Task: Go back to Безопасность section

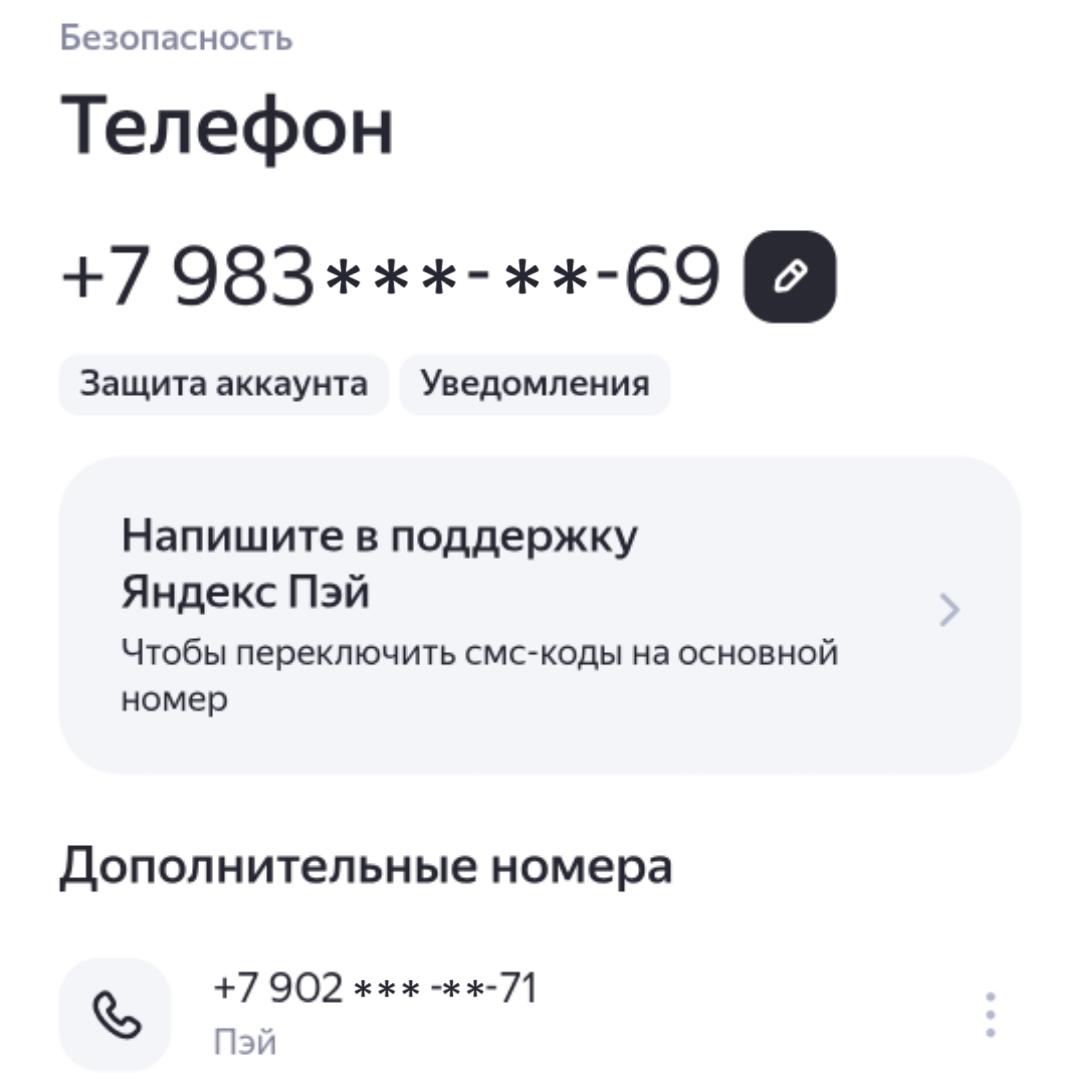Action: pyautogui.click(x=176, y=38)
